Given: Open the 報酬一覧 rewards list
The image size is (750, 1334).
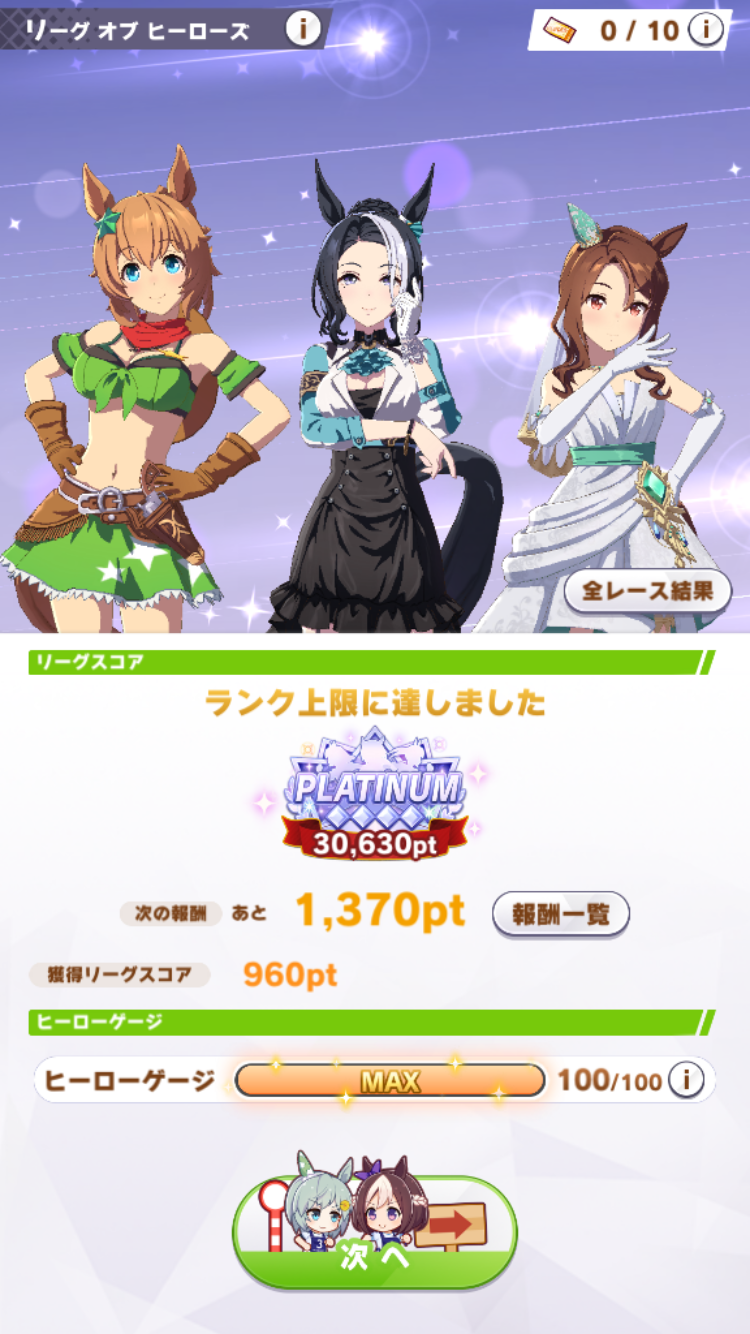Looking at the screenshot, I should pyautogui.click(x=561, y=913).
